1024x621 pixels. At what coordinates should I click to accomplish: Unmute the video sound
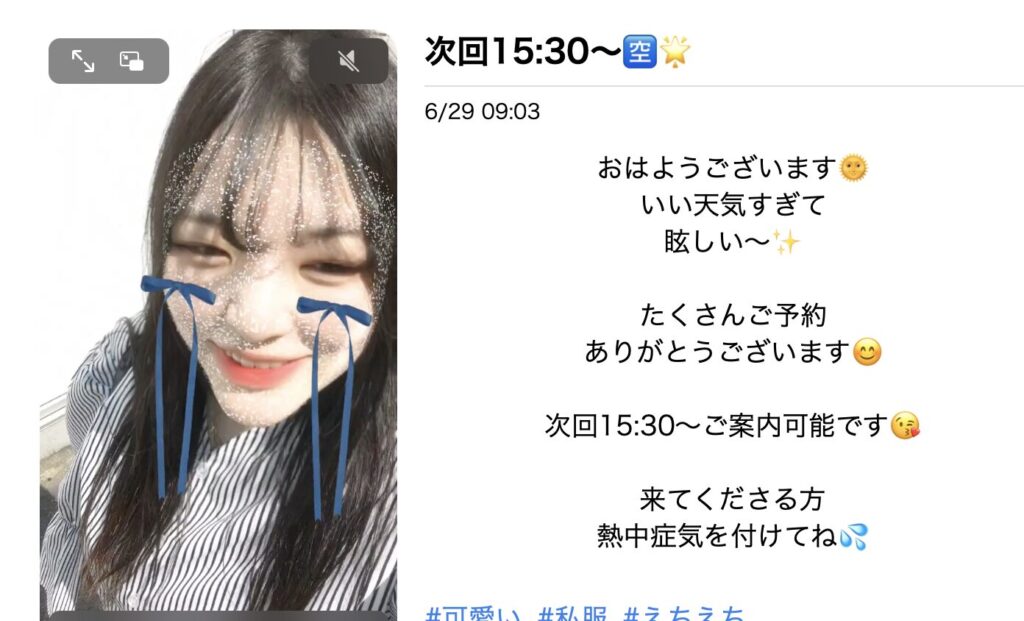(x=348, y=61)
